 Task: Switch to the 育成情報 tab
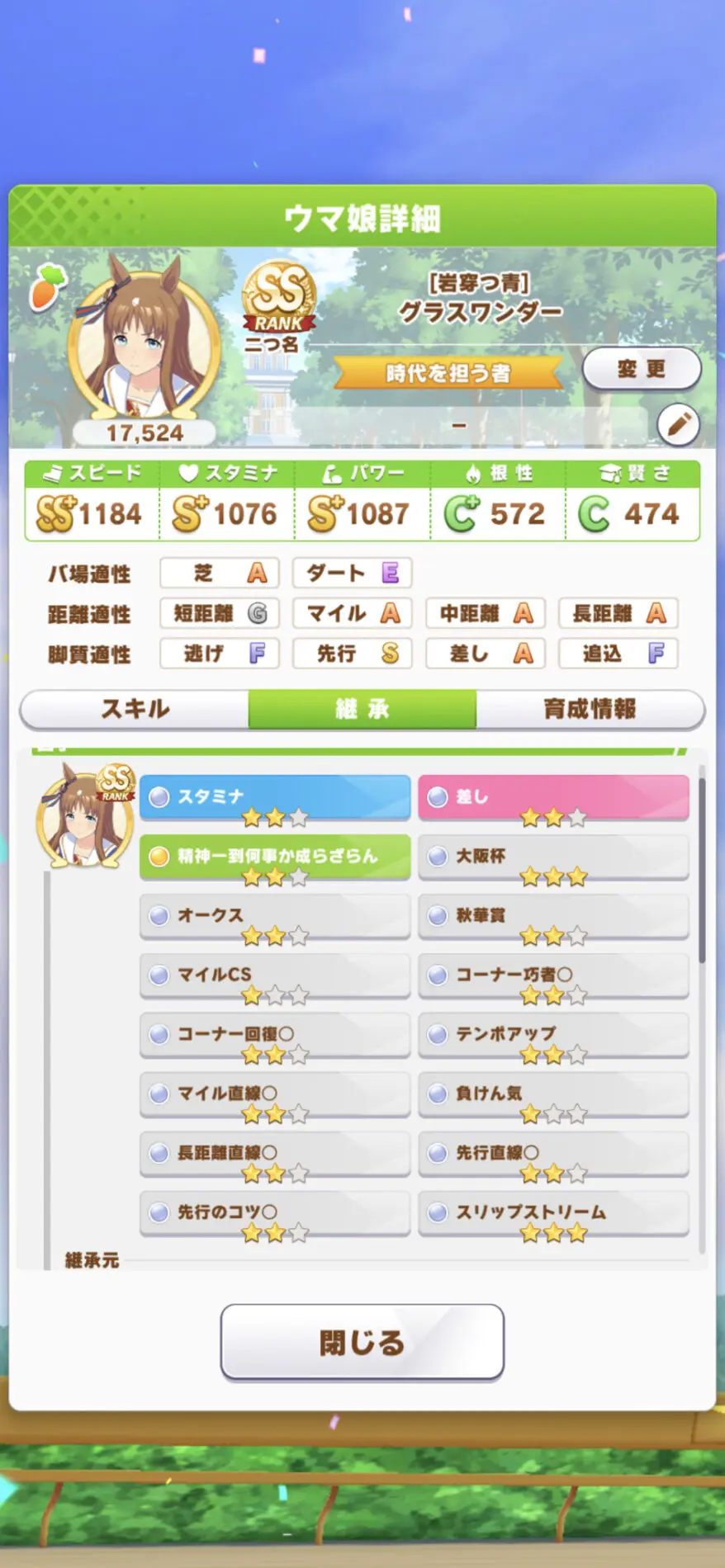[x=590, y=709]
